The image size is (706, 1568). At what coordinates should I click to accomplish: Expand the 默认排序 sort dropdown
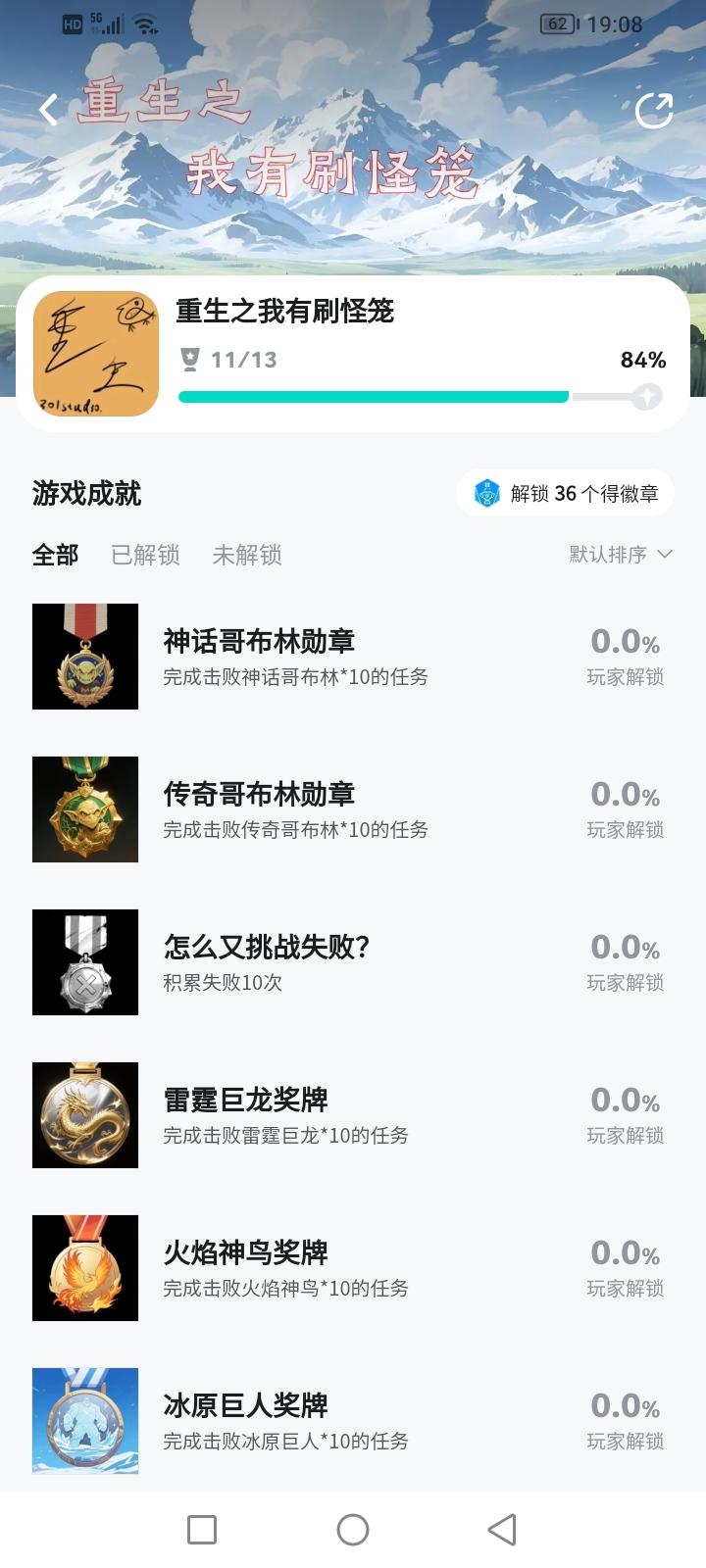point(620,554)
